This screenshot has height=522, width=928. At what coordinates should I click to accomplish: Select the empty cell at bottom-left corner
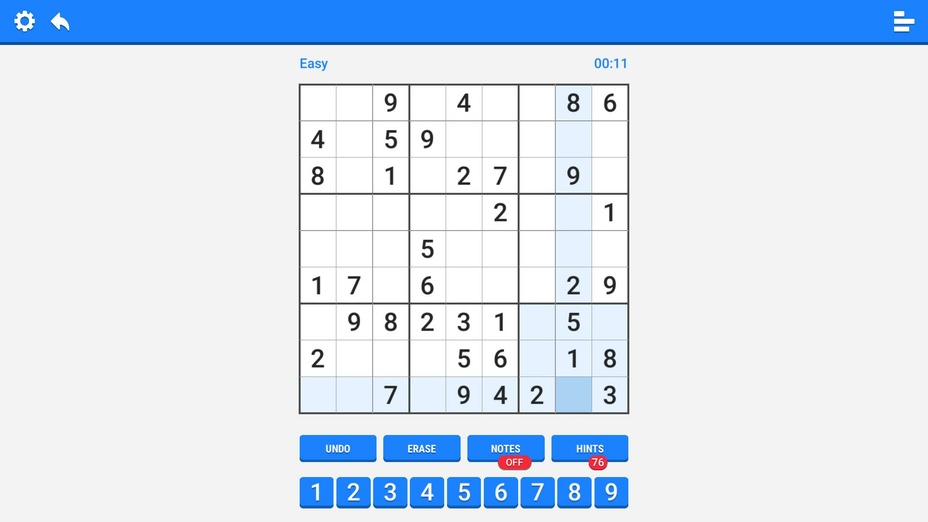pos(318,395)
